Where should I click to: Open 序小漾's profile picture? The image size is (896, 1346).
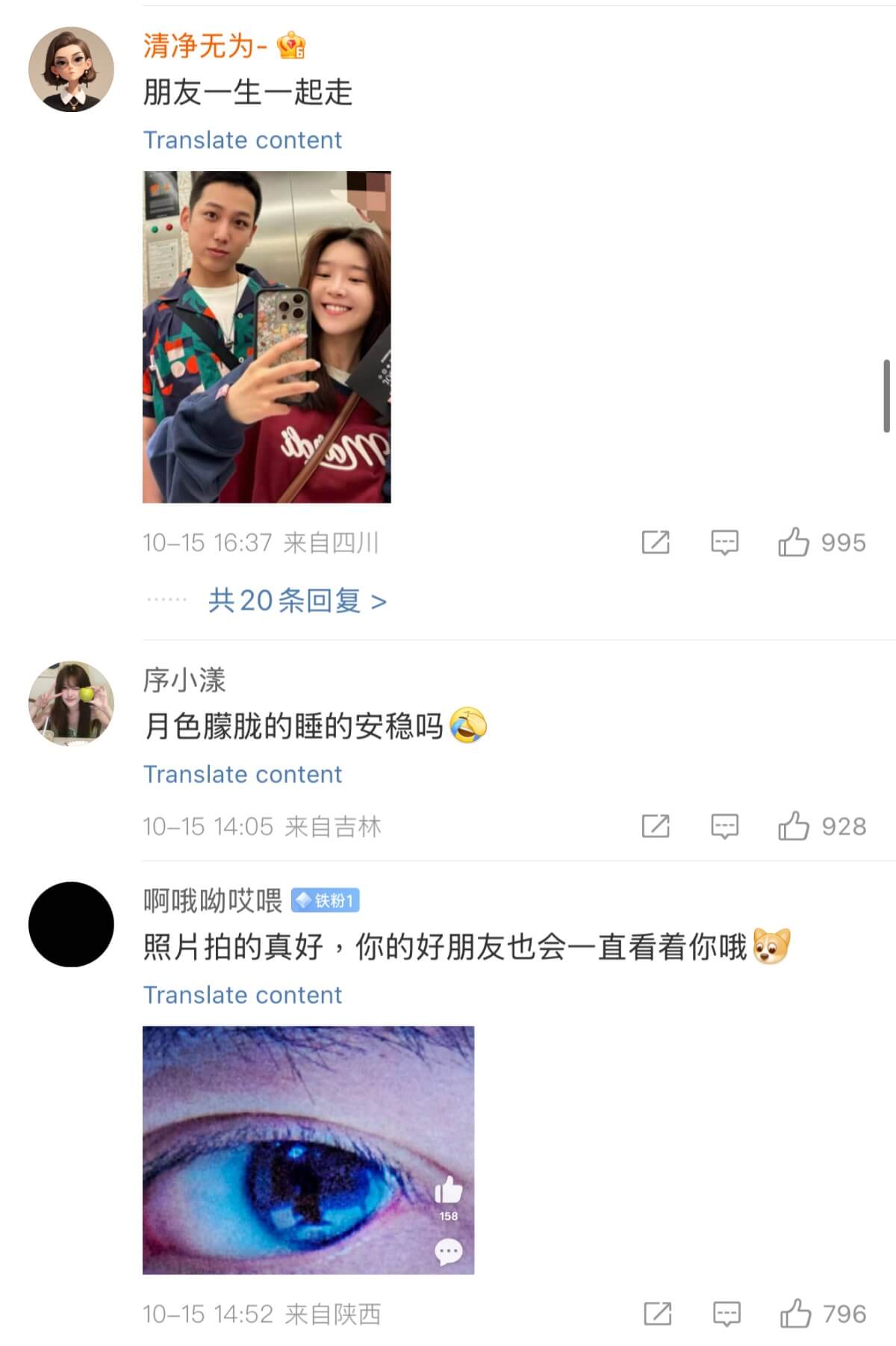tap(71, 703)
